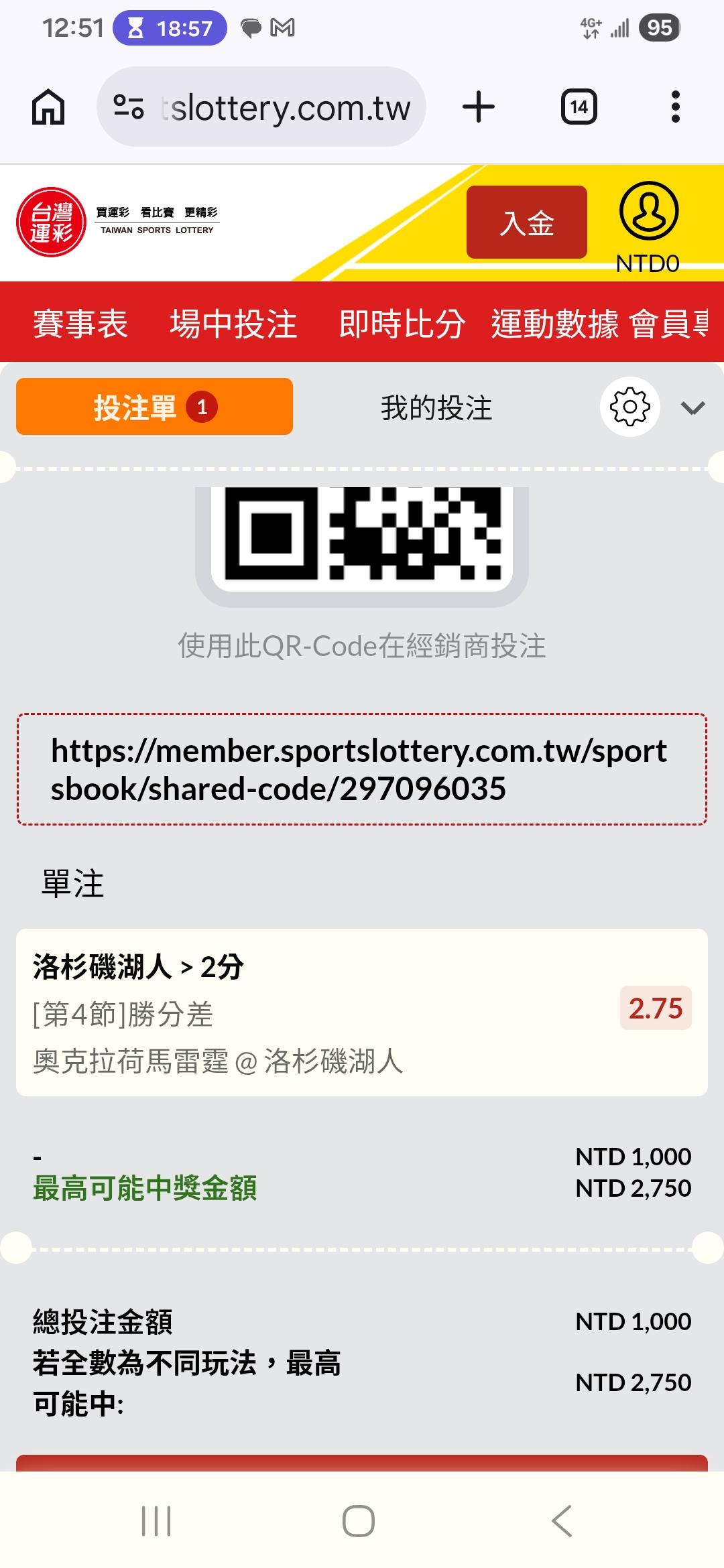Open 運動數據 sports data
Image resolution: width=724 pixels, height=1568 pixels.
coord(555,324)
